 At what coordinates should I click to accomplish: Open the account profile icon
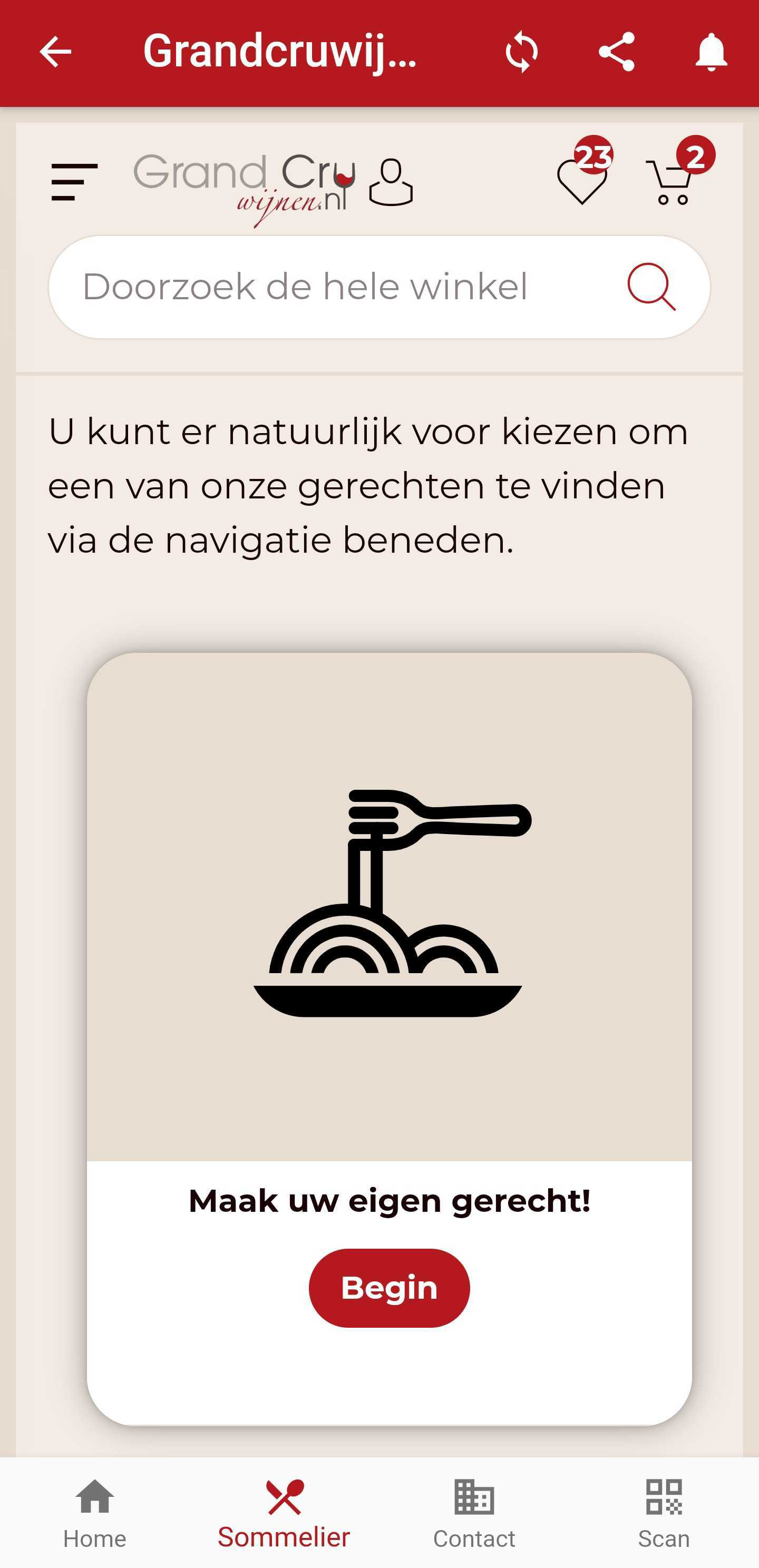[x=391, y=182]
